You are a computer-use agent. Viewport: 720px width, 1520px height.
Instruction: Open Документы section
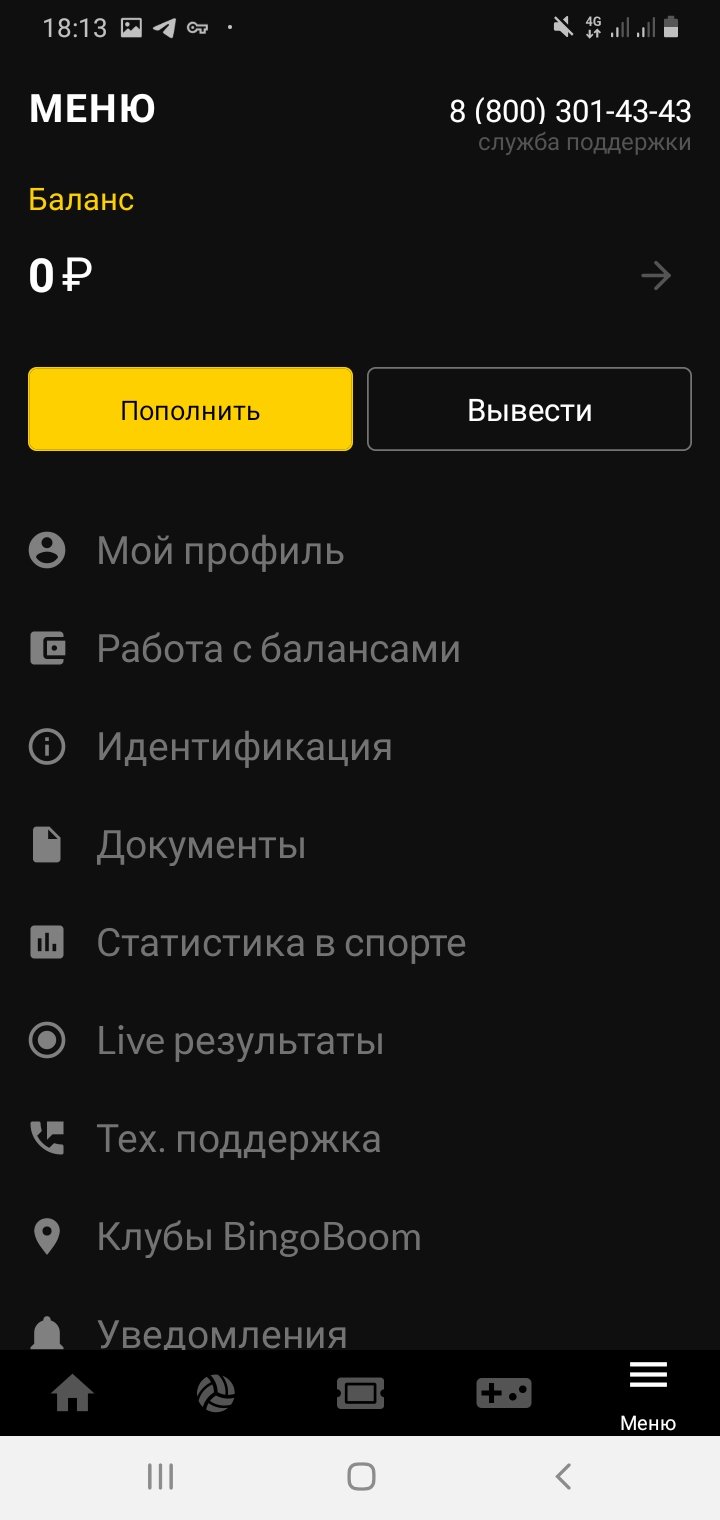tap(200, 845)
